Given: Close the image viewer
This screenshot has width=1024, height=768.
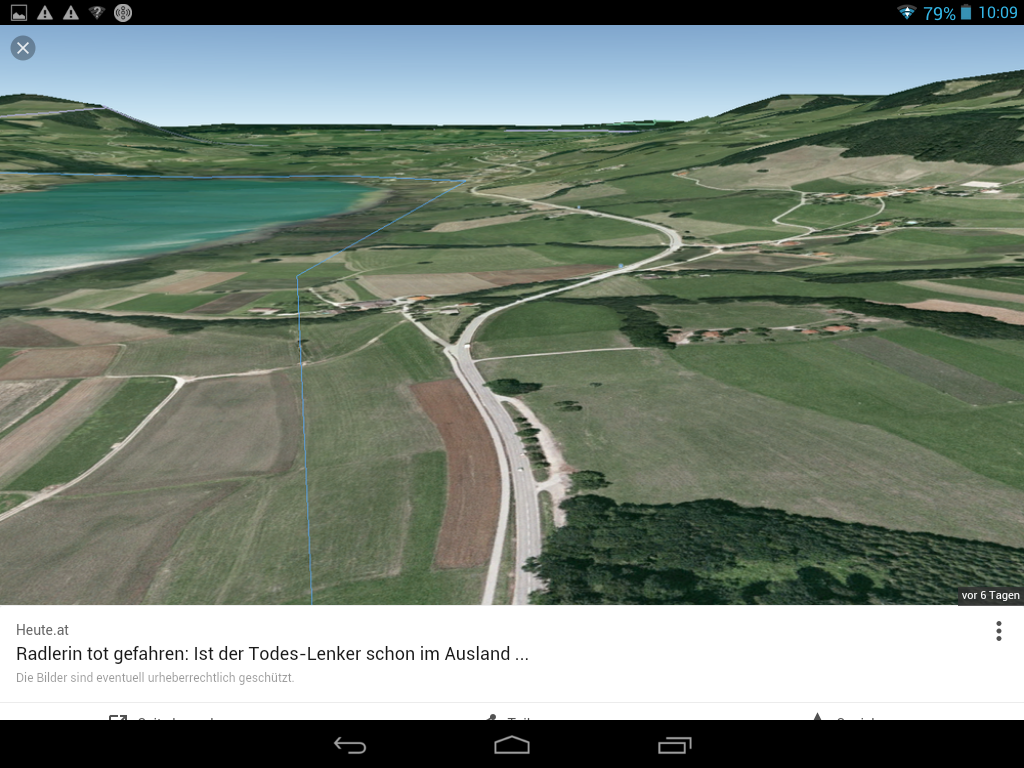Looking at the screenshot, I should click(x=23, y=48).
